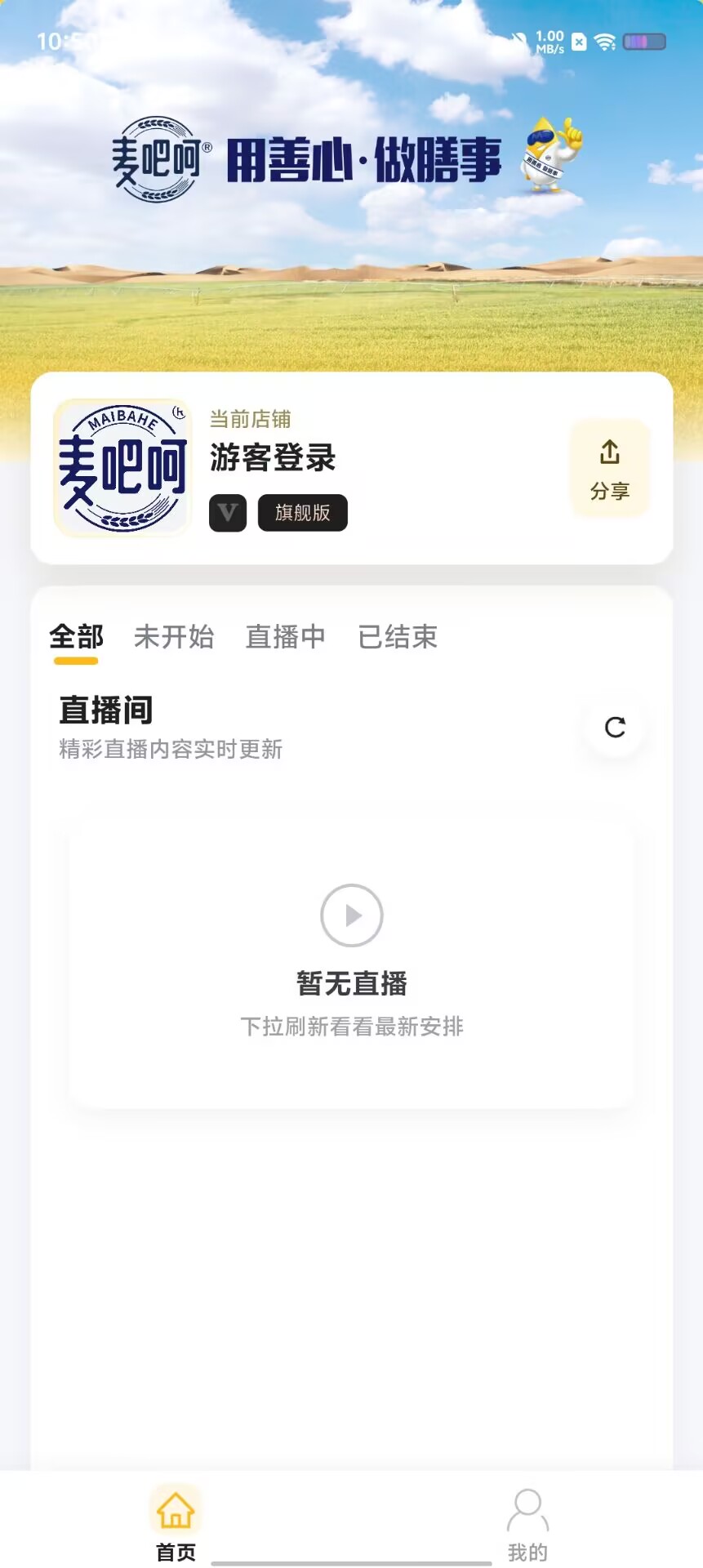Refresh the 直播间 live list

[x=615, y=727]
